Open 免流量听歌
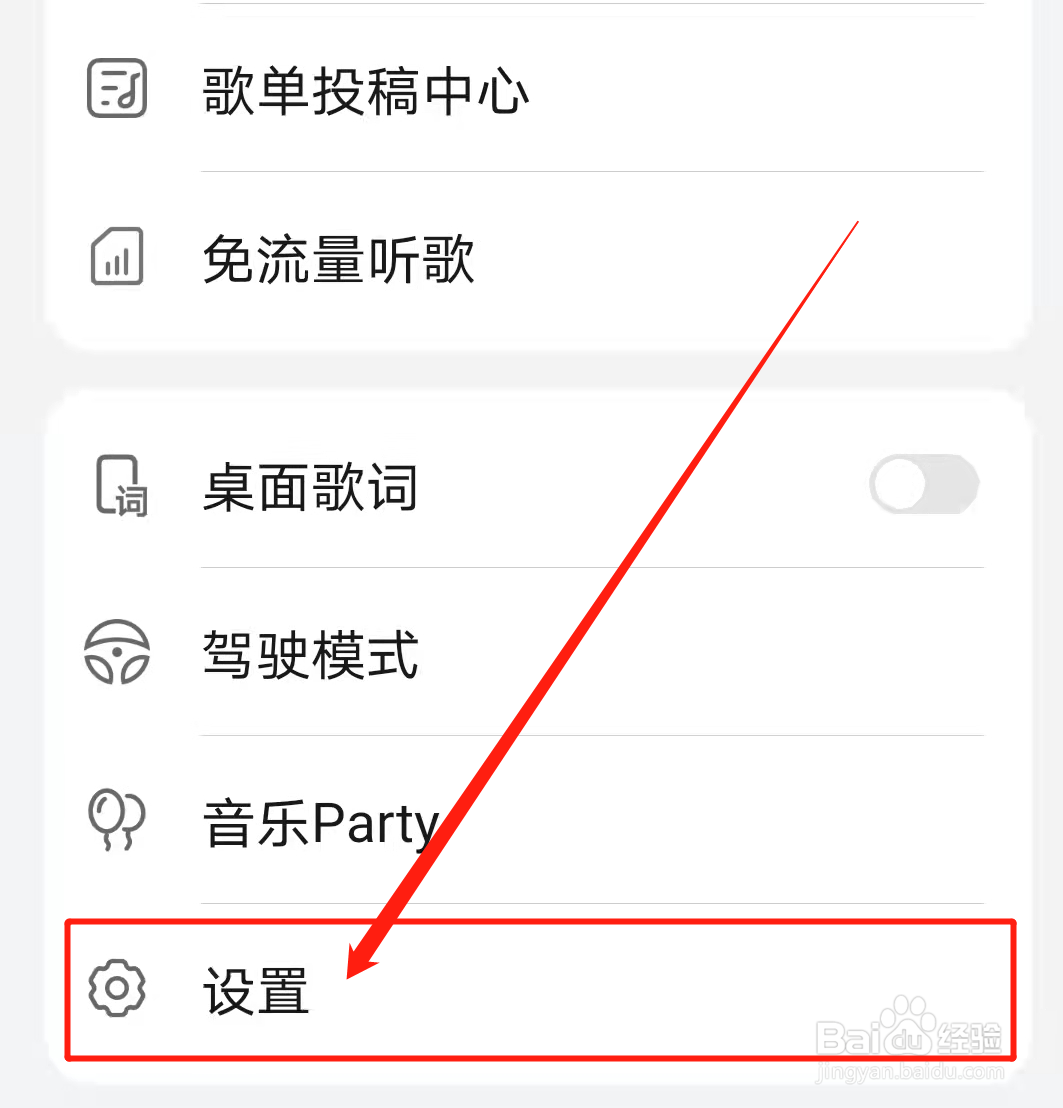The image size is (1063, 1108). [x=337, y=258]
